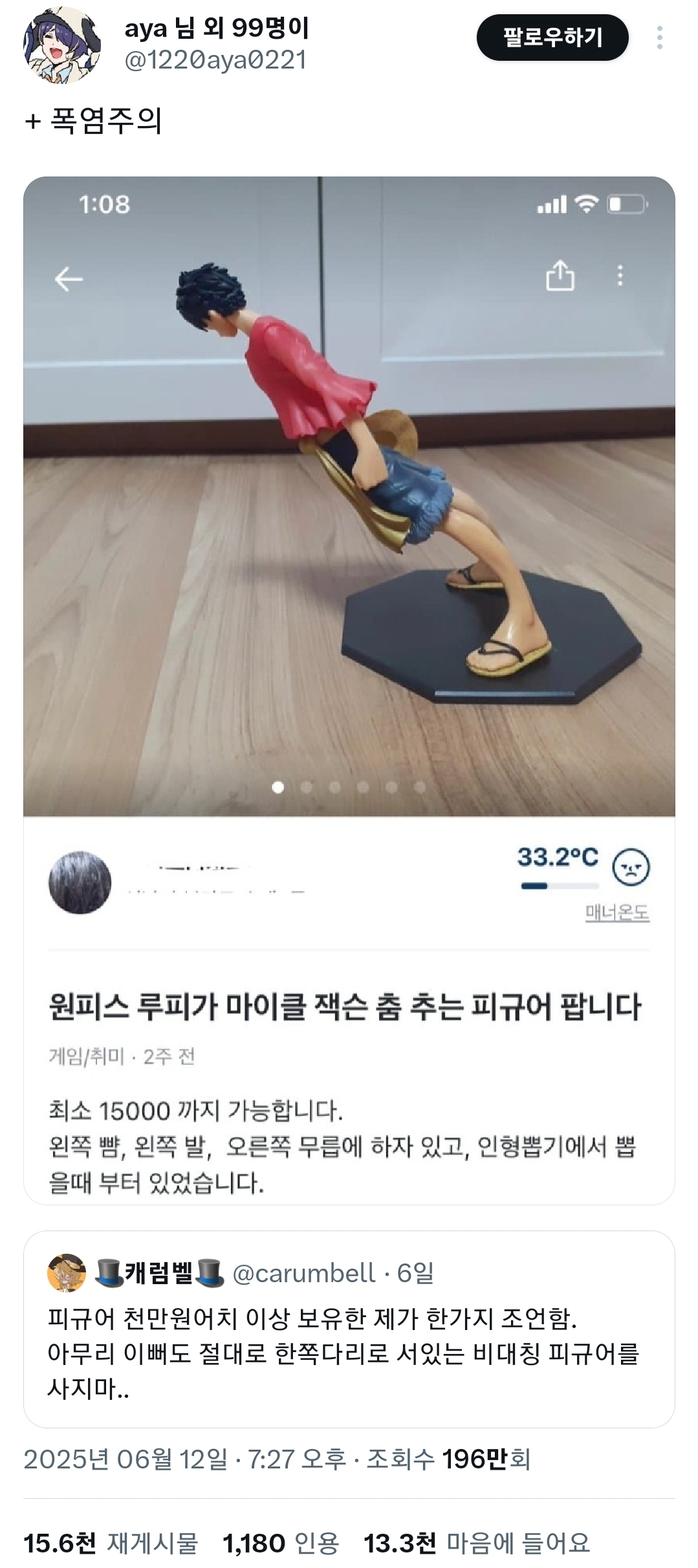
Task: Open the @1220aya0221 profile handle
Action: click(x=215, y=60)
